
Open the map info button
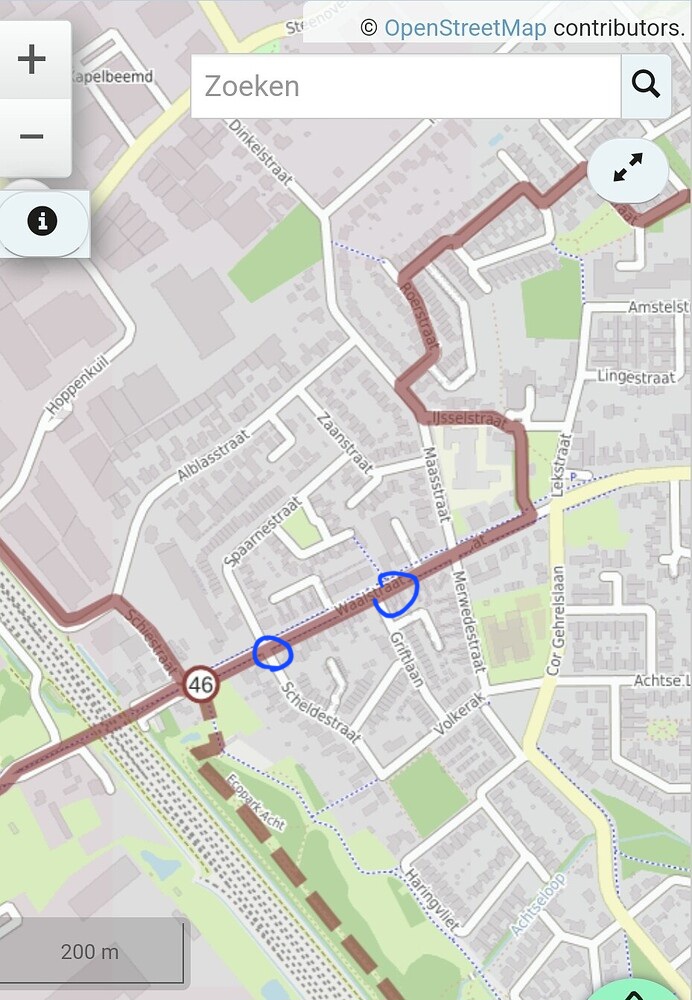tap(42, 222)
